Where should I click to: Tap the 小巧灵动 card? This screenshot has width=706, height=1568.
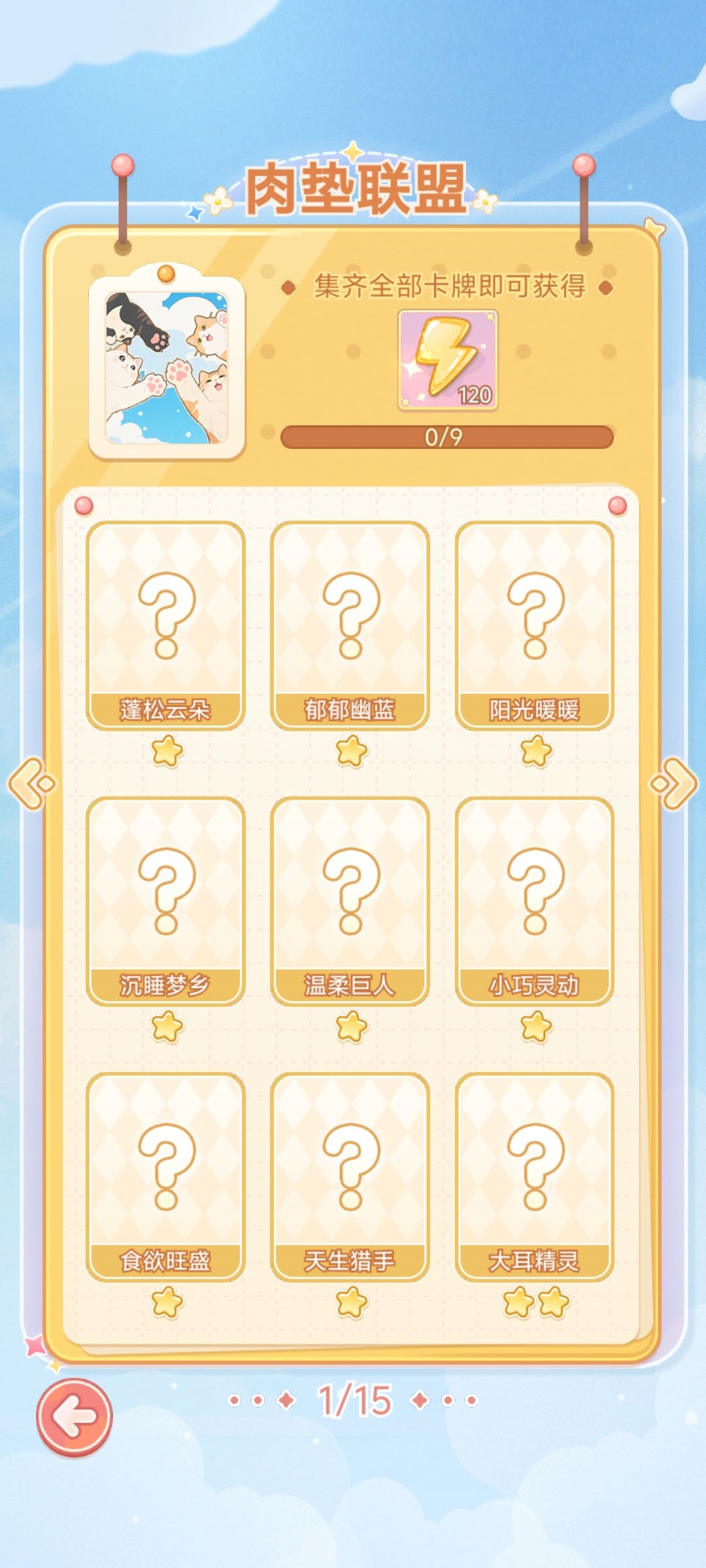[535, 901]
